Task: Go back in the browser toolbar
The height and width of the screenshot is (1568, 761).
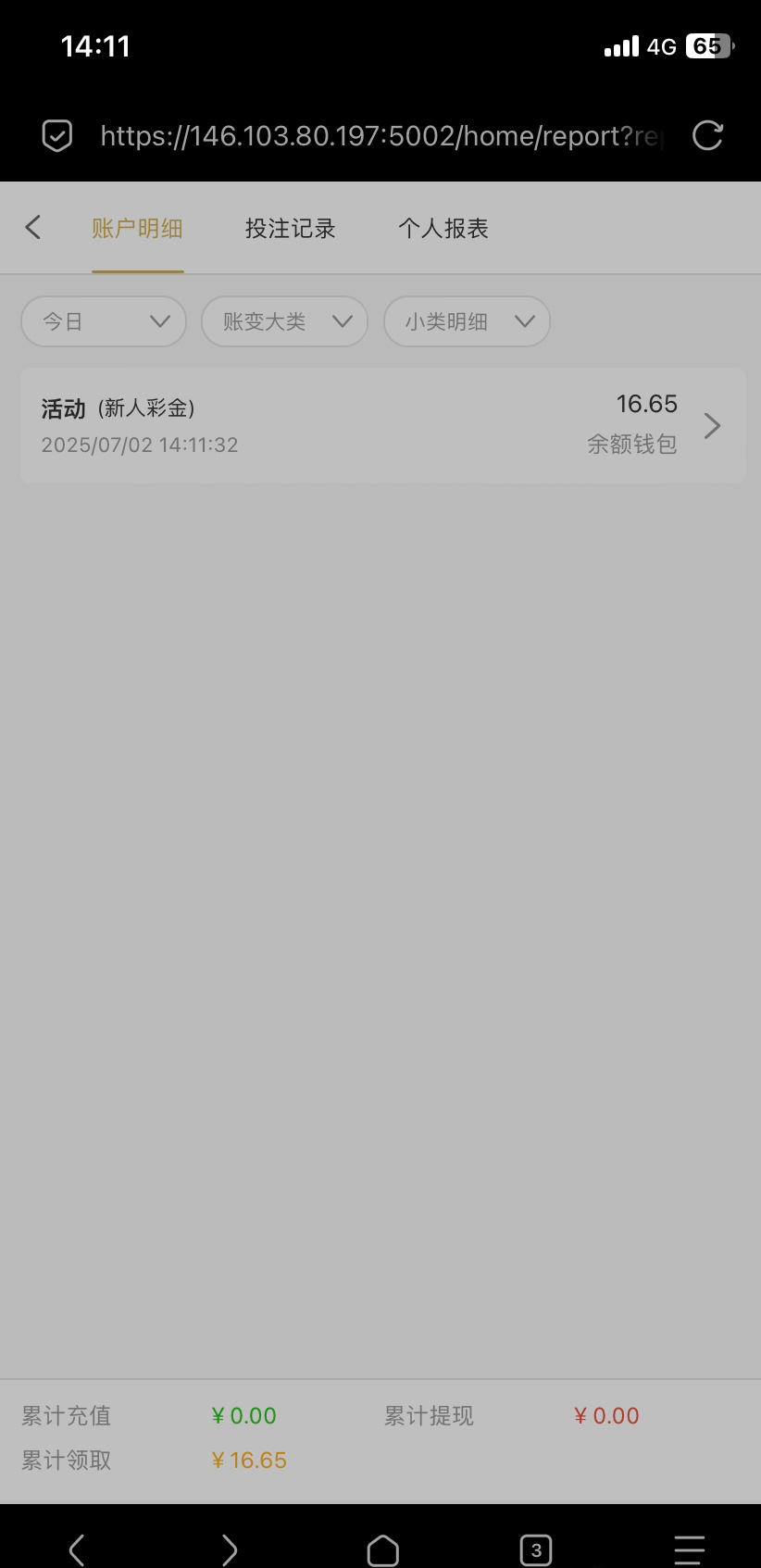Action: (x=77, y=1549)
